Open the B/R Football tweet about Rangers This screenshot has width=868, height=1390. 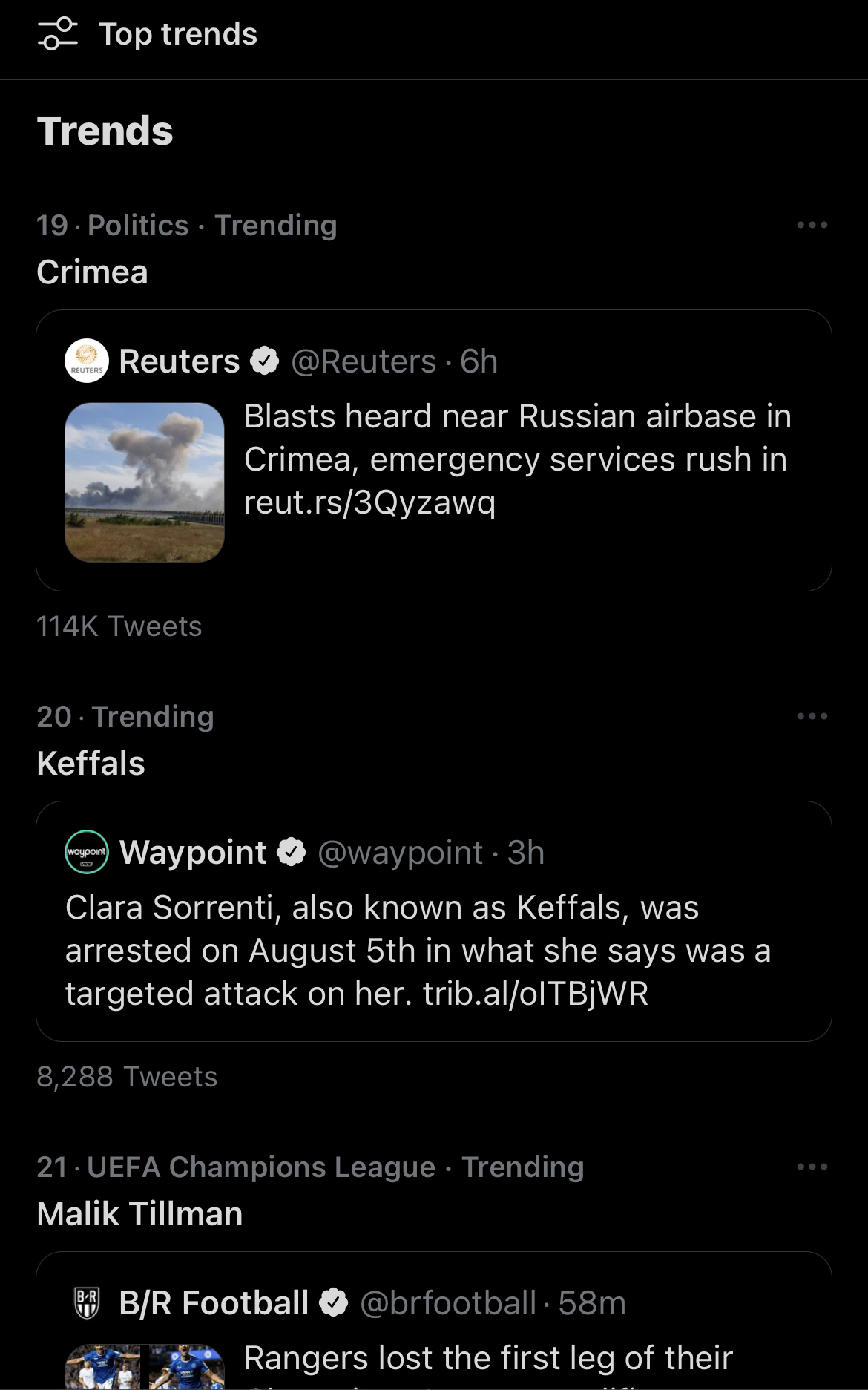434,1321
